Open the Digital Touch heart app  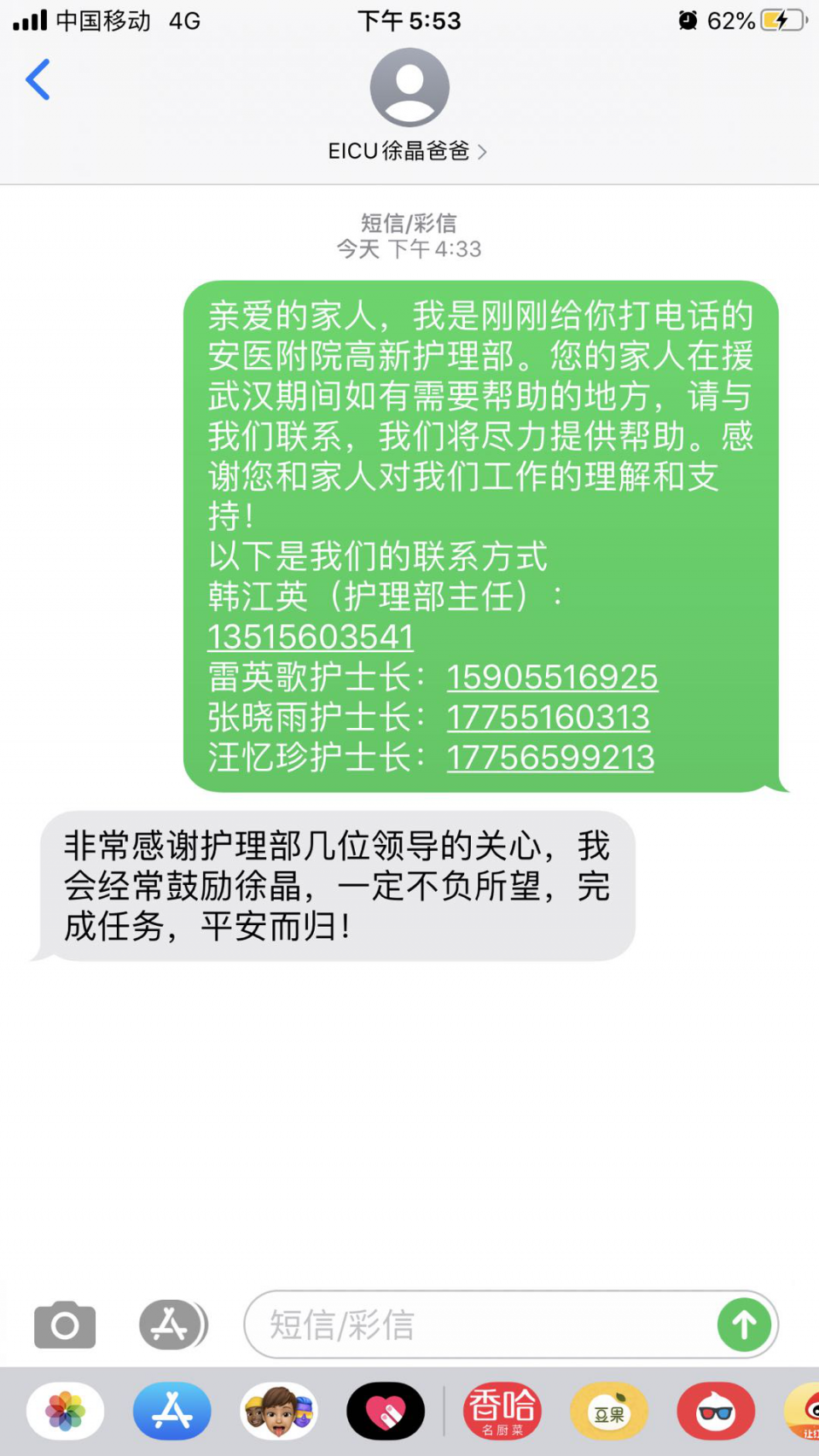click(386, 1411)
